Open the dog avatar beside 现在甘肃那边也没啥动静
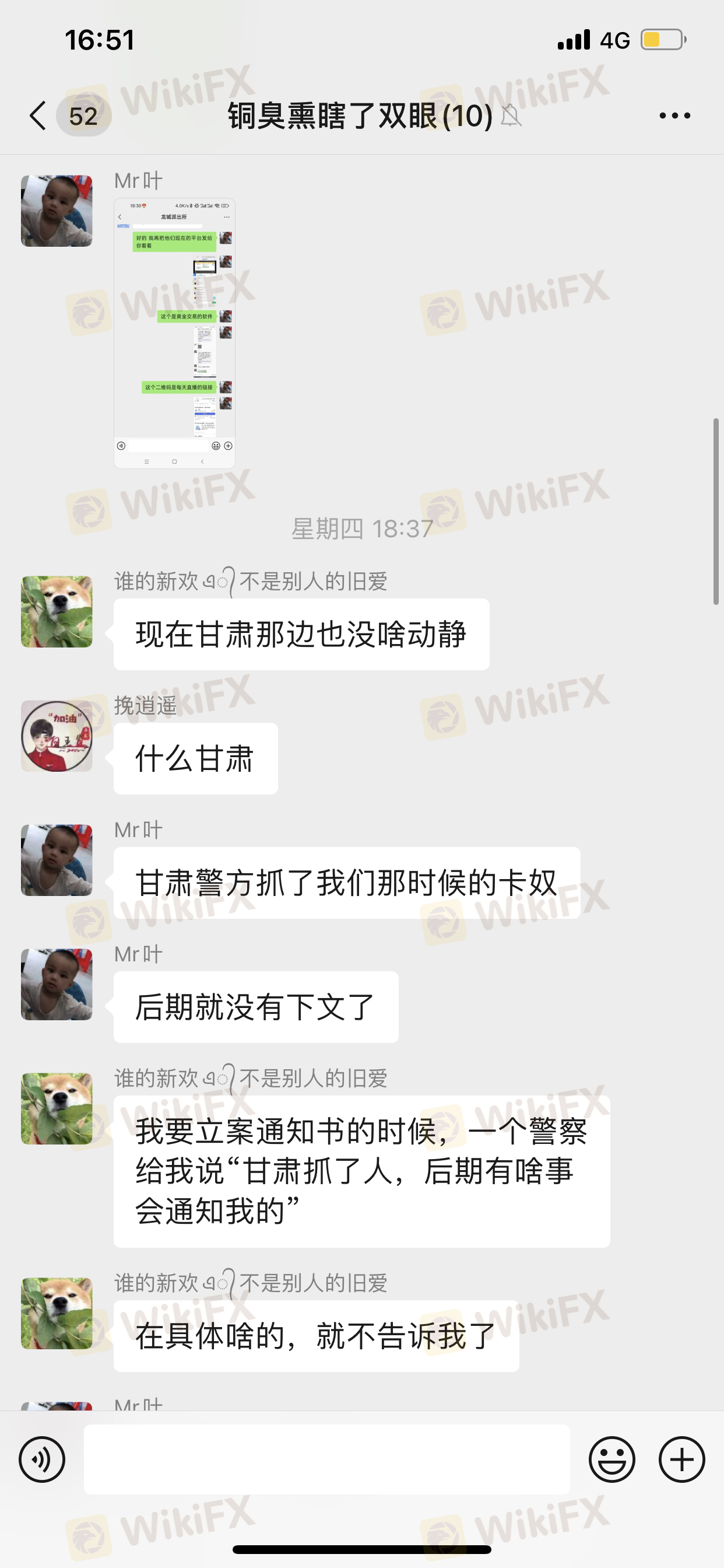 (x=57, y=612)
